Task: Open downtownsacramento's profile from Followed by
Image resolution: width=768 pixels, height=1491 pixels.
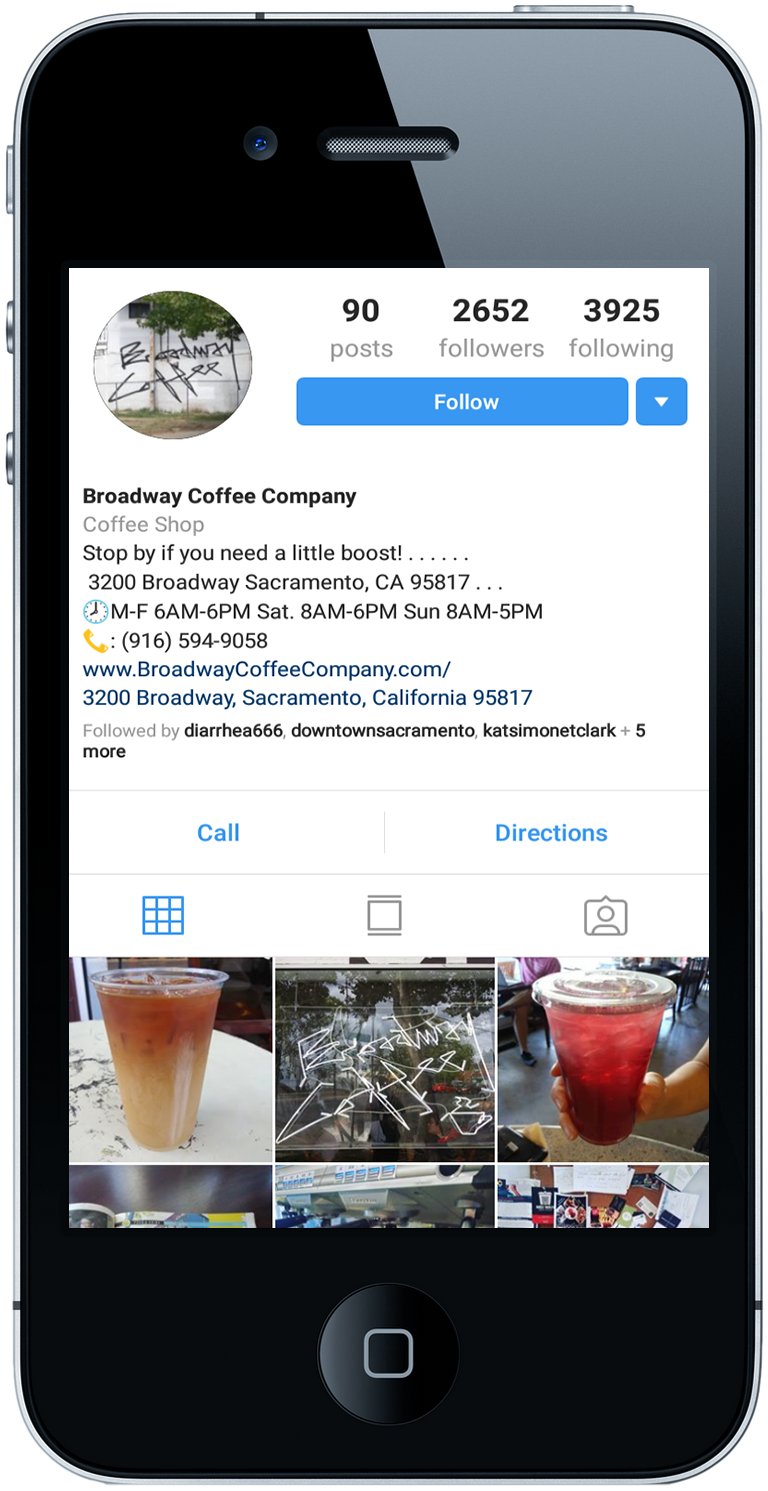Action: pyautogui.click(x=382, y=731)
